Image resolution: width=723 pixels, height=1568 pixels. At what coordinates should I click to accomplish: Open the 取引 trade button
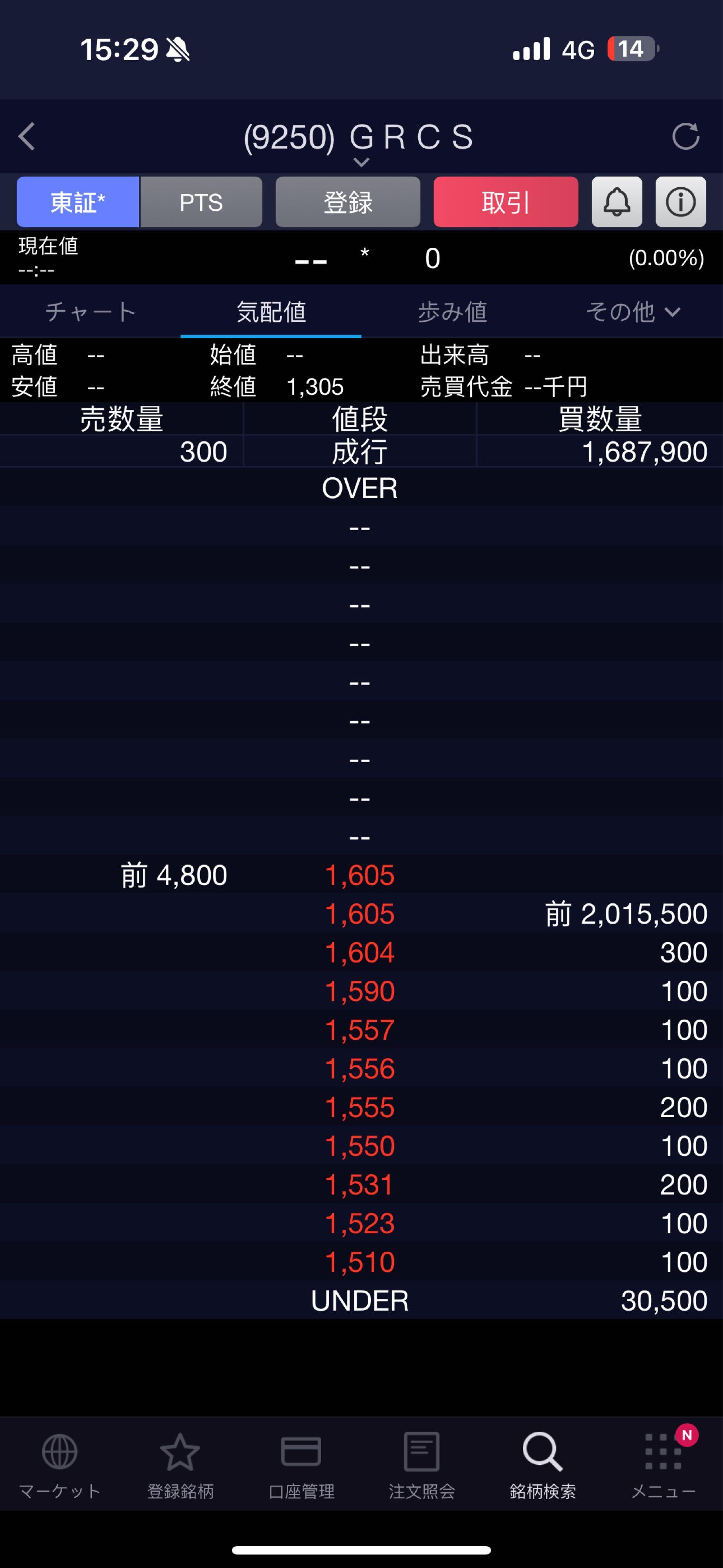(505, 202)
